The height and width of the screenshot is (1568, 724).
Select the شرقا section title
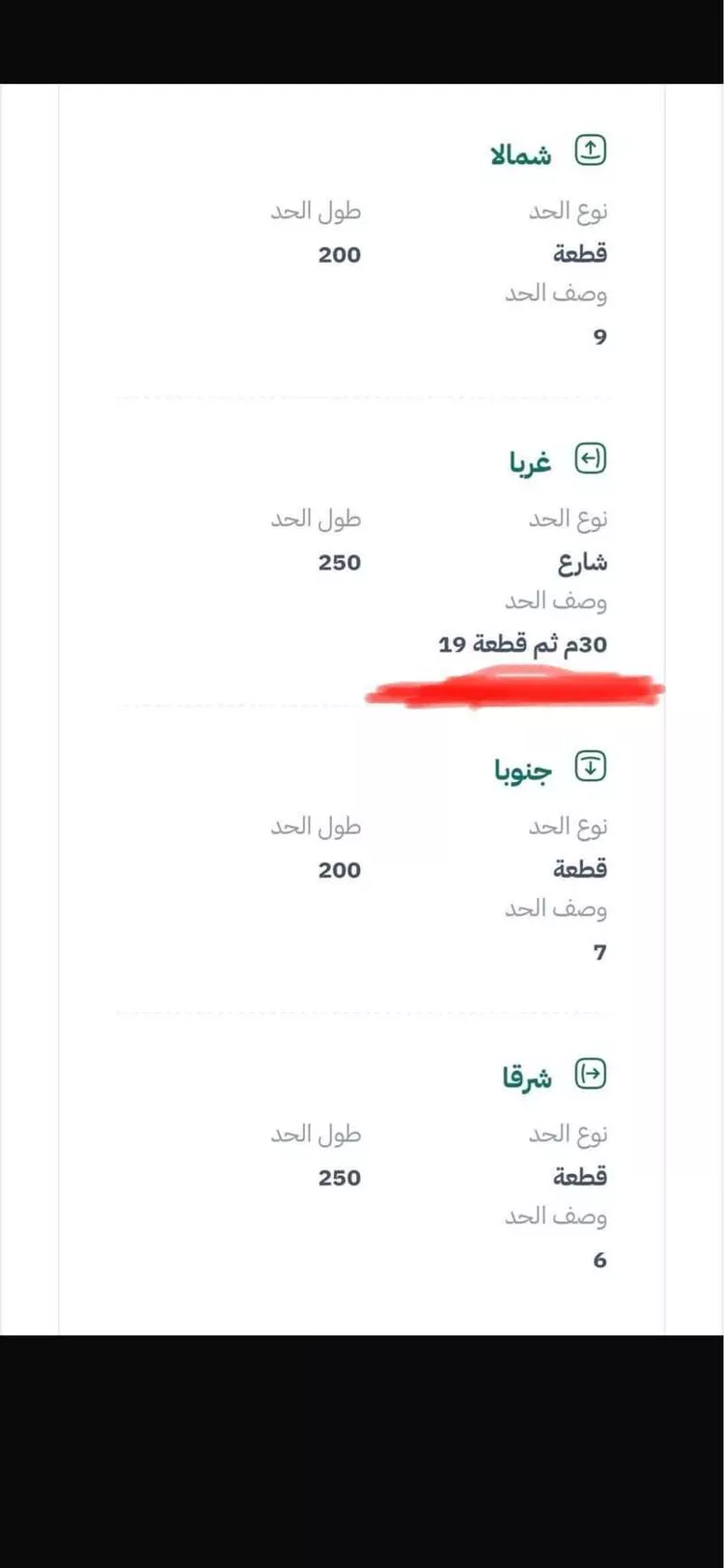[528, 1075]
